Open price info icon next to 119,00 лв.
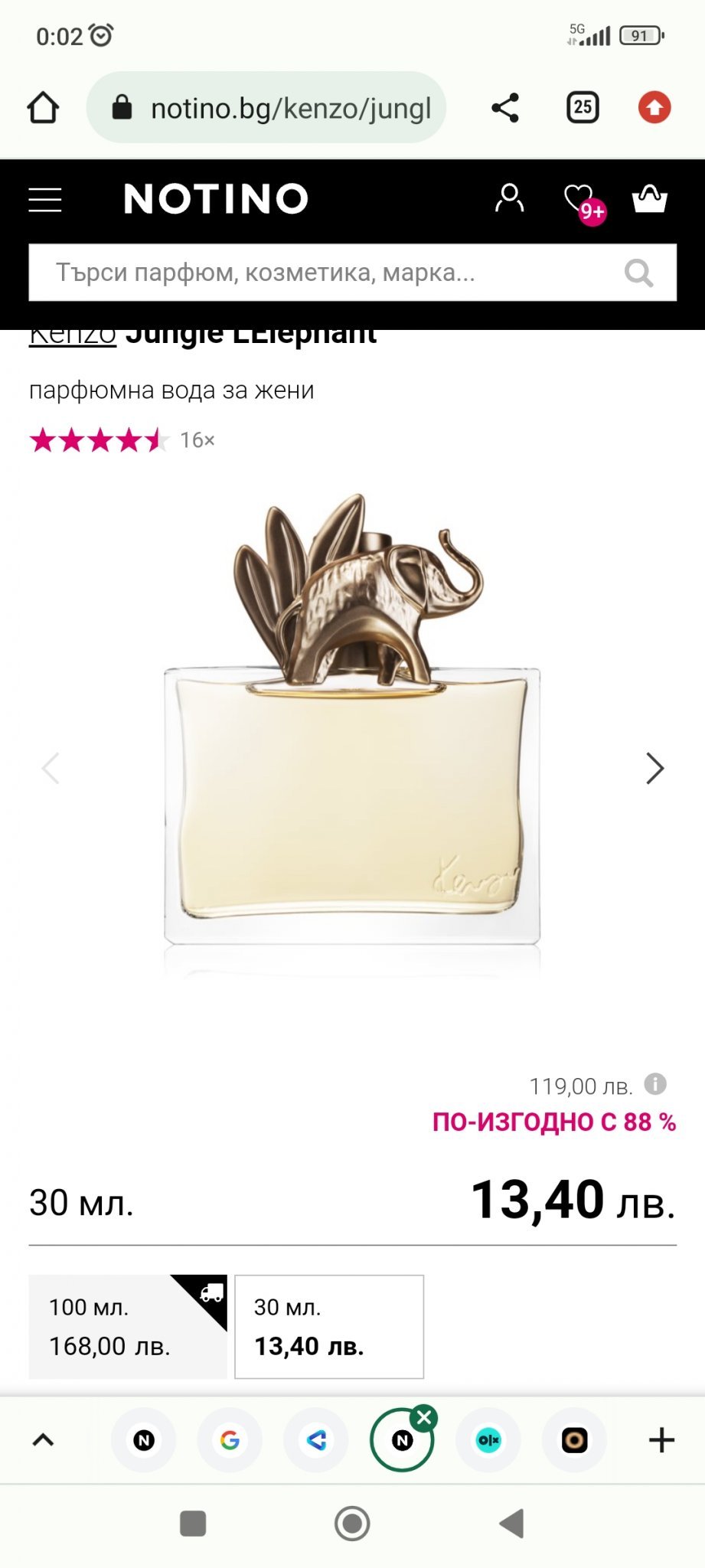This screenshot has width=705, height=1568. (655, 1084)
